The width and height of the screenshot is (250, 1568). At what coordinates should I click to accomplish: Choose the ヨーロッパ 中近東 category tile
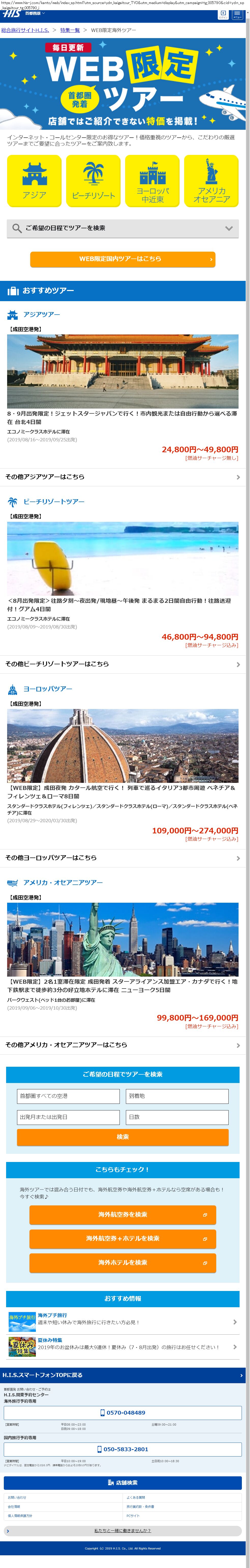point(152,181)
